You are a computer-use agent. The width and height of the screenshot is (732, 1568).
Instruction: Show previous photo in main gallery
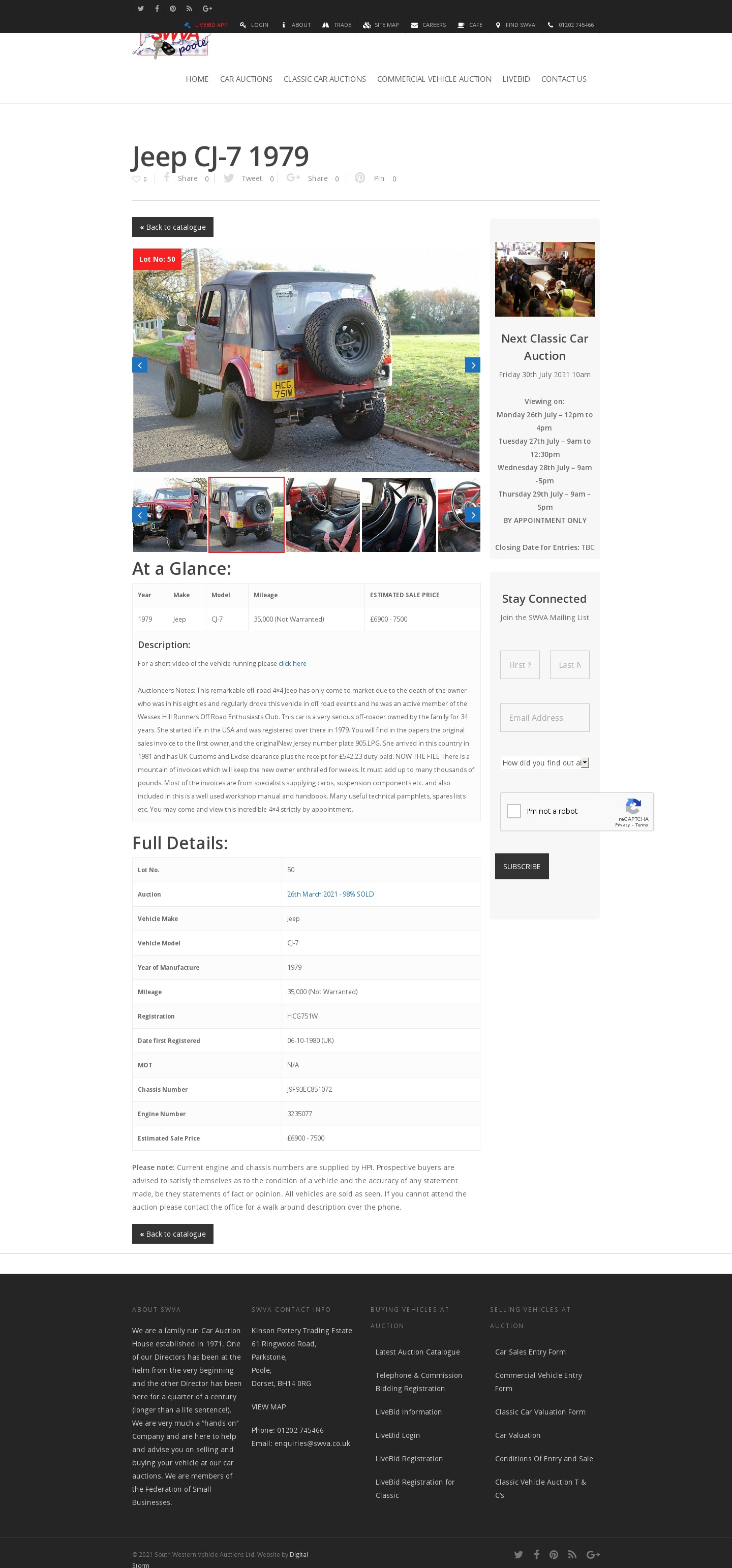click(140, 364)
